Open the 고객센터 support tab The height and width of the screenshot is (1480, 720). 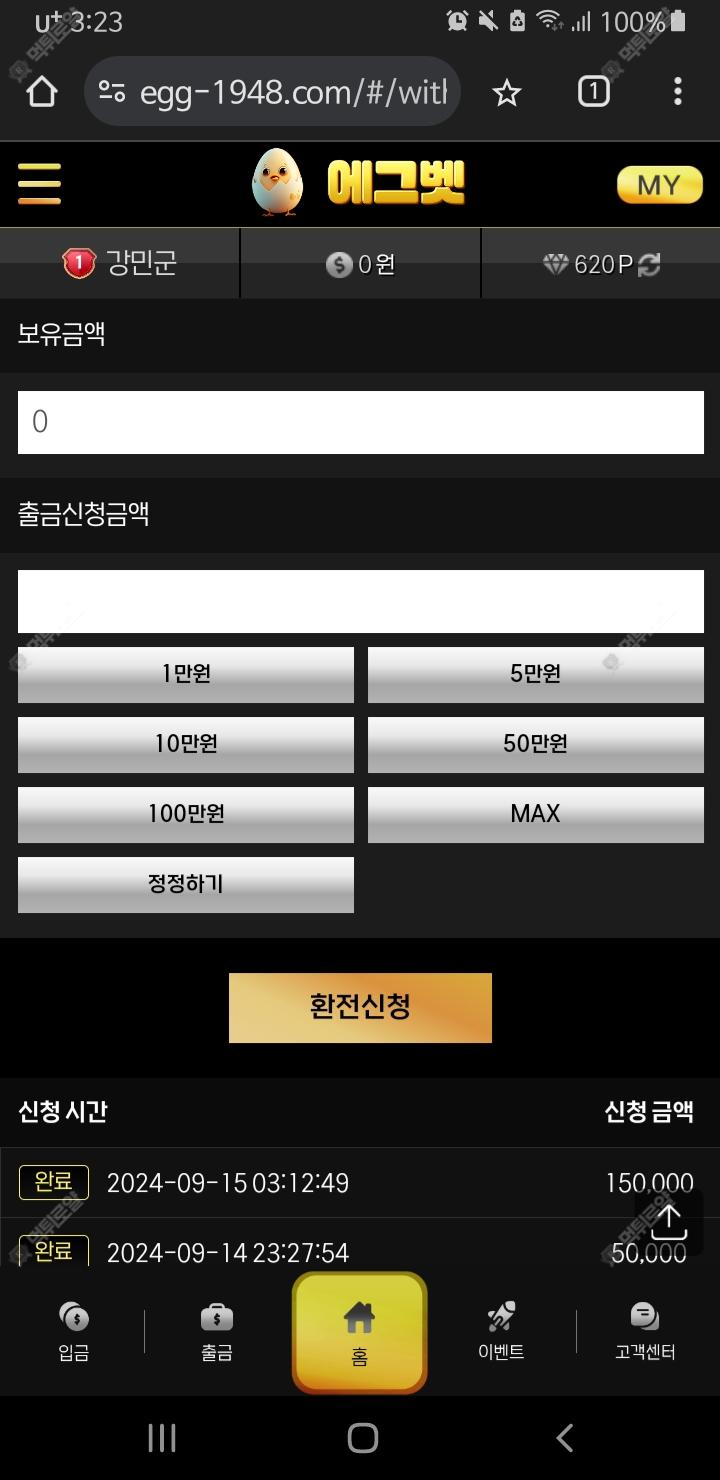(645, 1332)
